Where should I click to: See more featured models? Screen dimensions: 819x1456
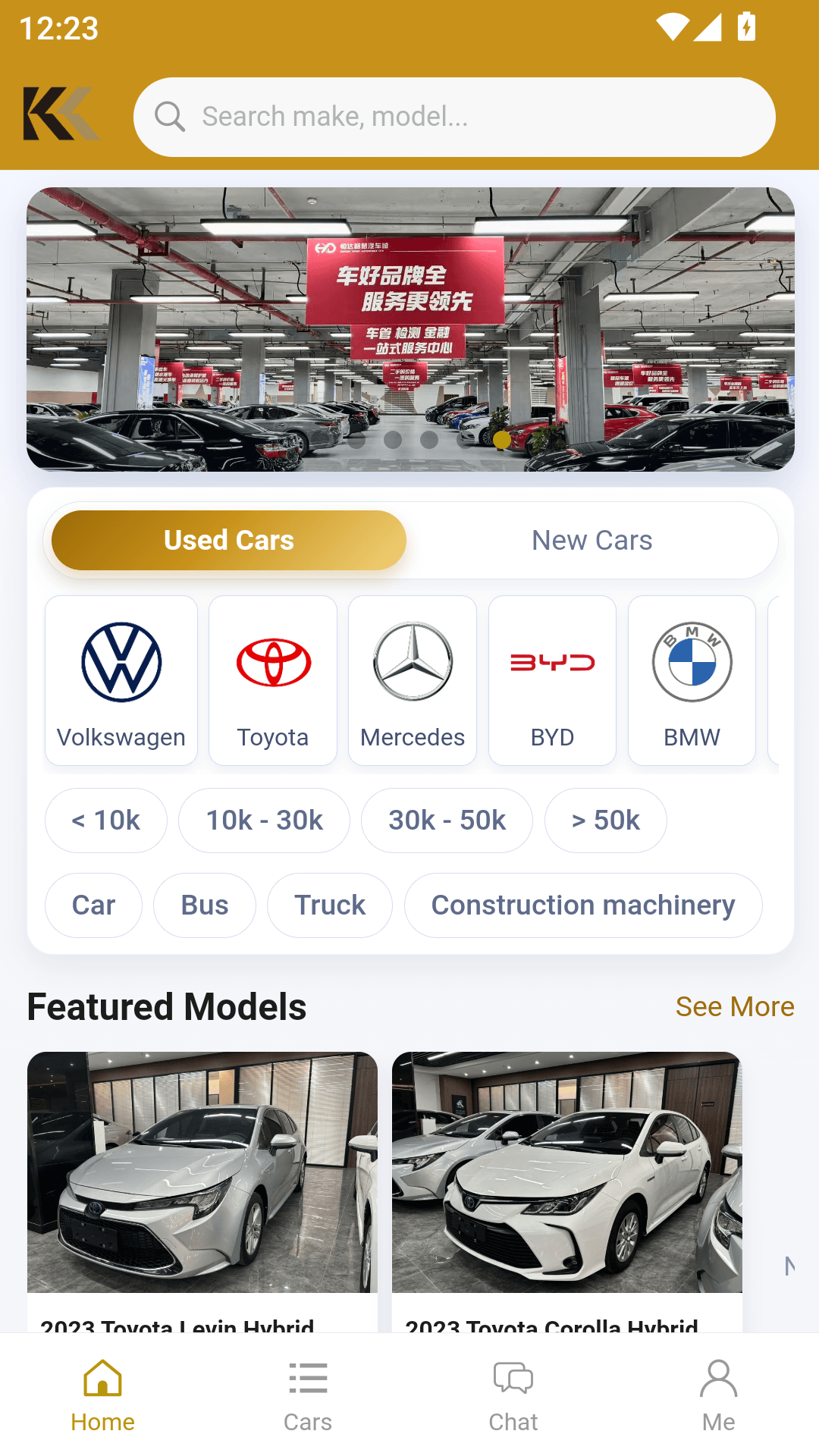pos(734,1007)
